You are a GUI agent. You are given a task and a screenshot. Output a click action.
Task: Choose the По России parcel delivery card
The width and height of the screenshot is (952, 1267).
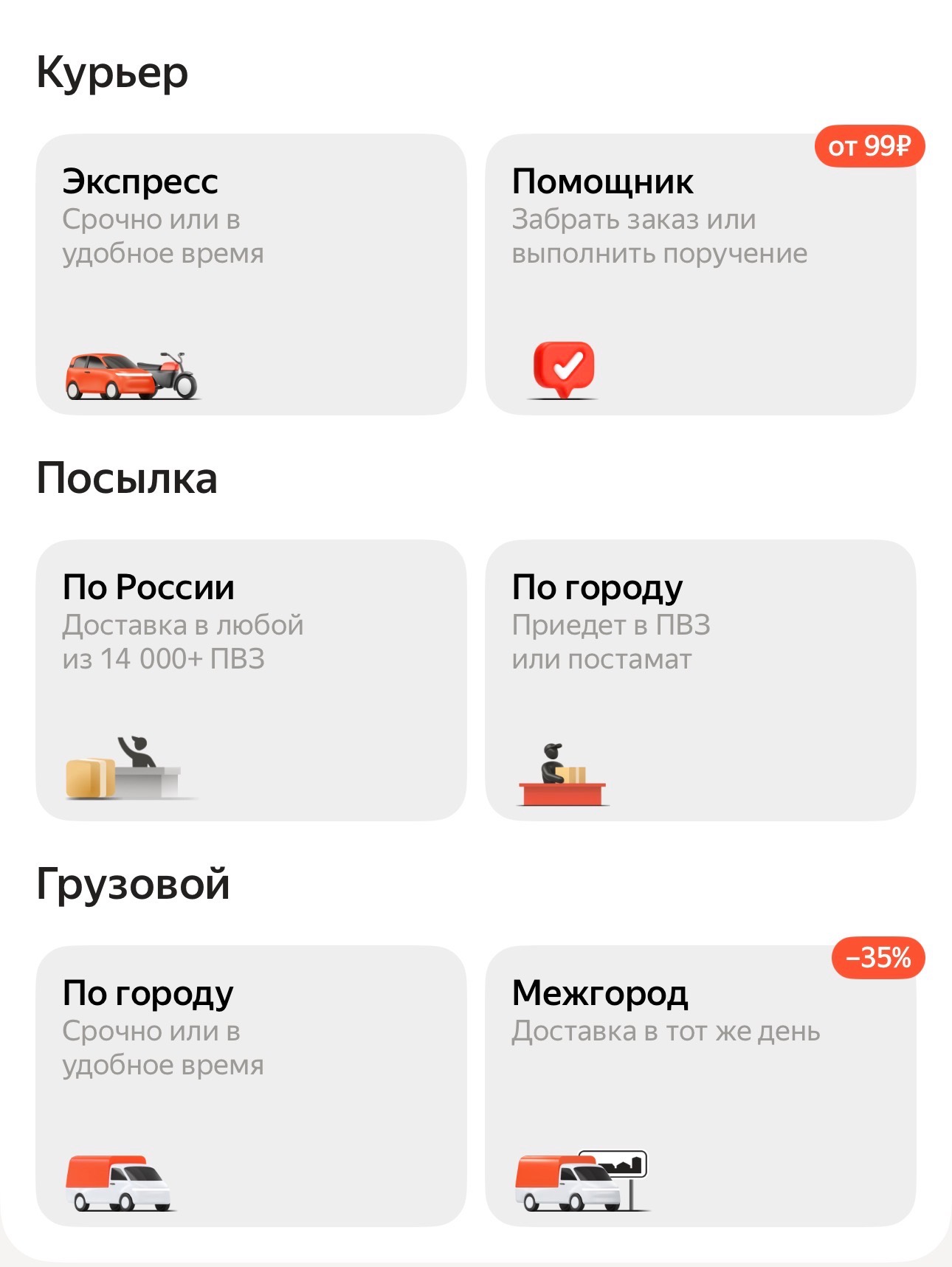(x=251, y=680)
